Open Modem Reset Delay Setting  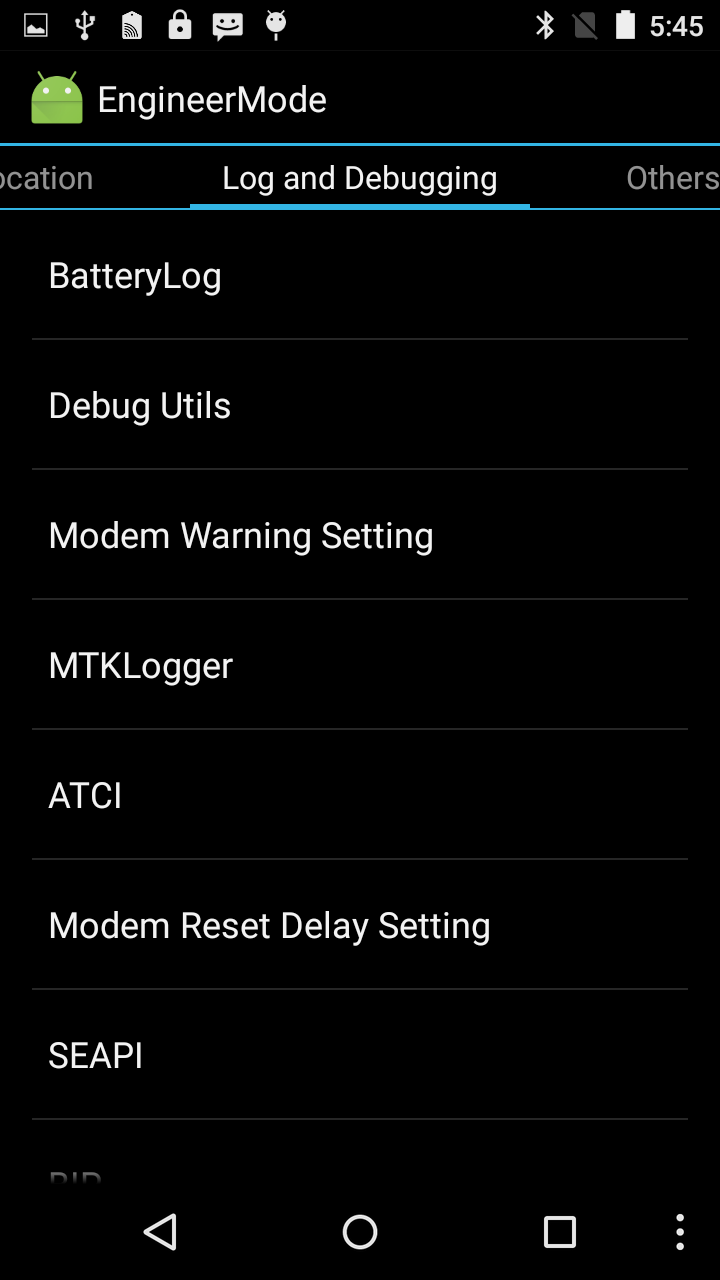(360, 925)
